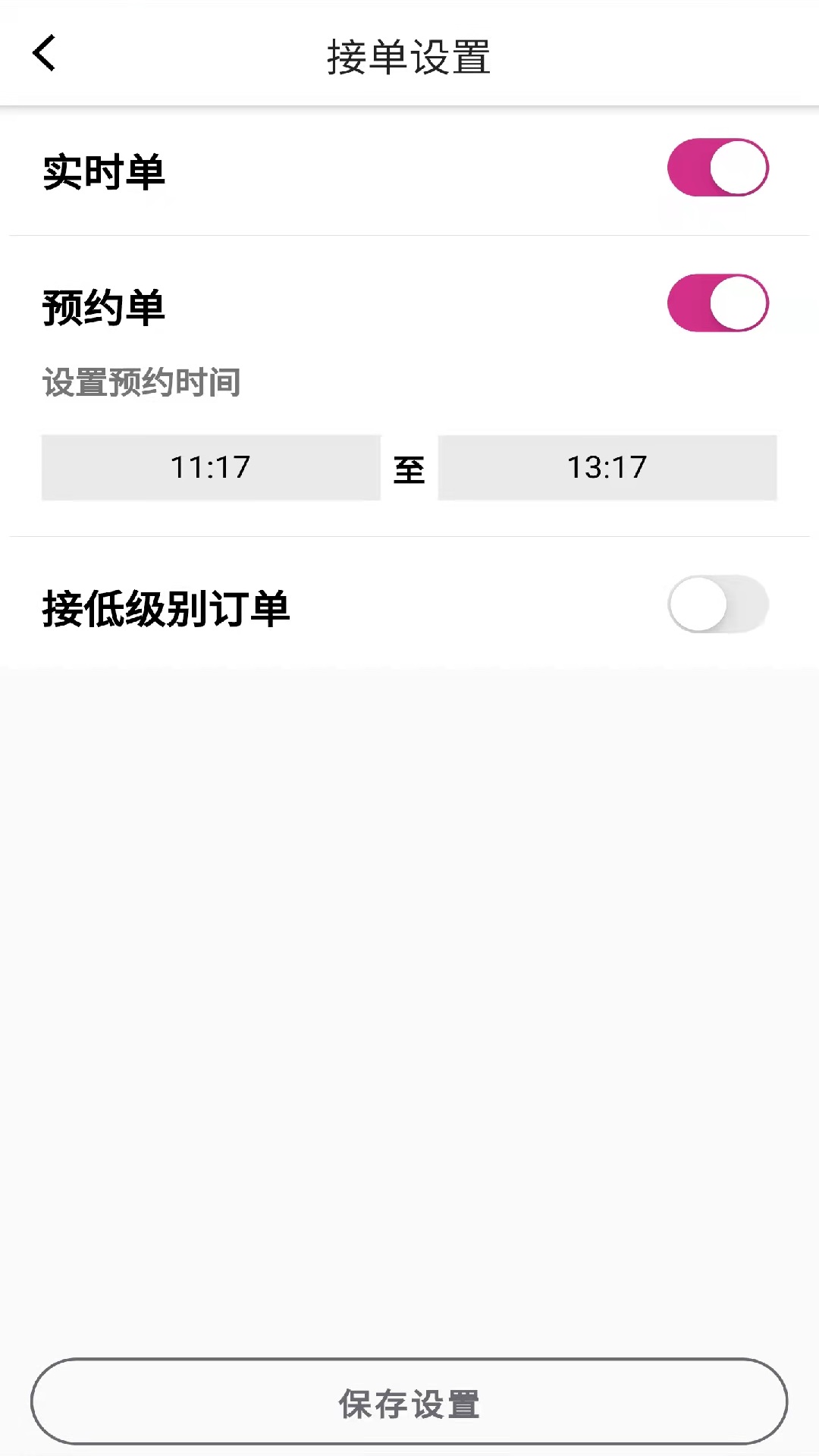This screenshot has height=1456, width=819.
Task: Switch off reservation order acceptance
Action: [x=717, y=302]
